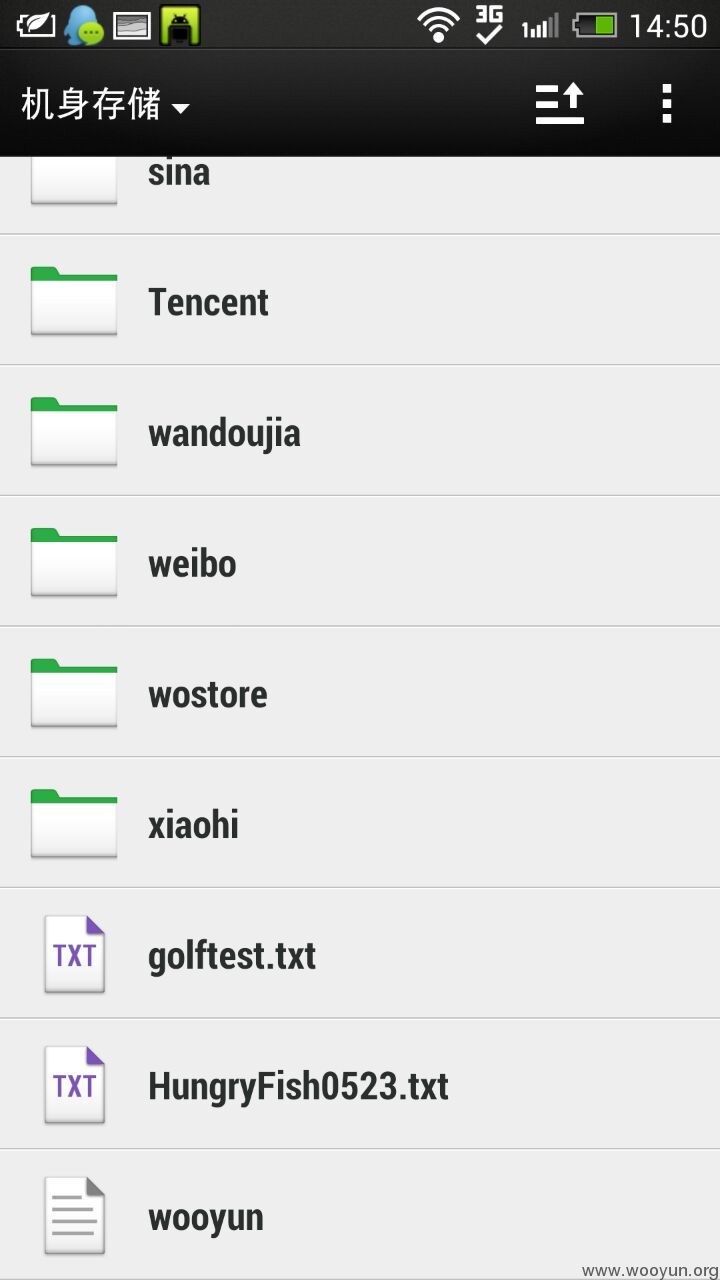Open the wandoujia folder
Viewport: 720px width, 1280px height.
pyautogui.click(x=360, y=431)
